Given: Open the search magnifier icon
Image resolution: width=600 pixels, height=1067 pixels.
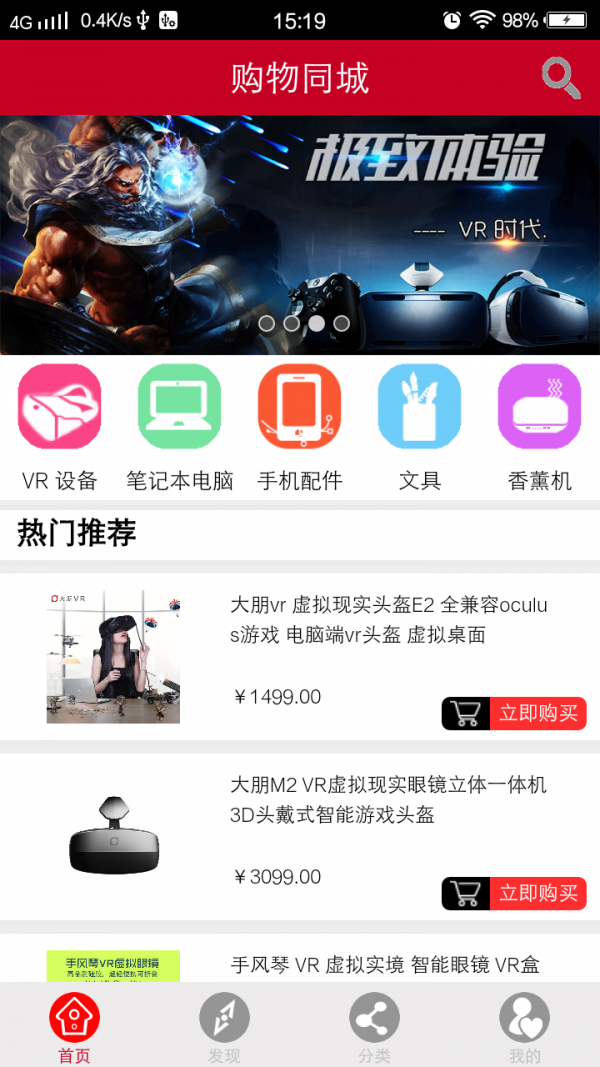Looking at the screenshot, I should 561,78.
